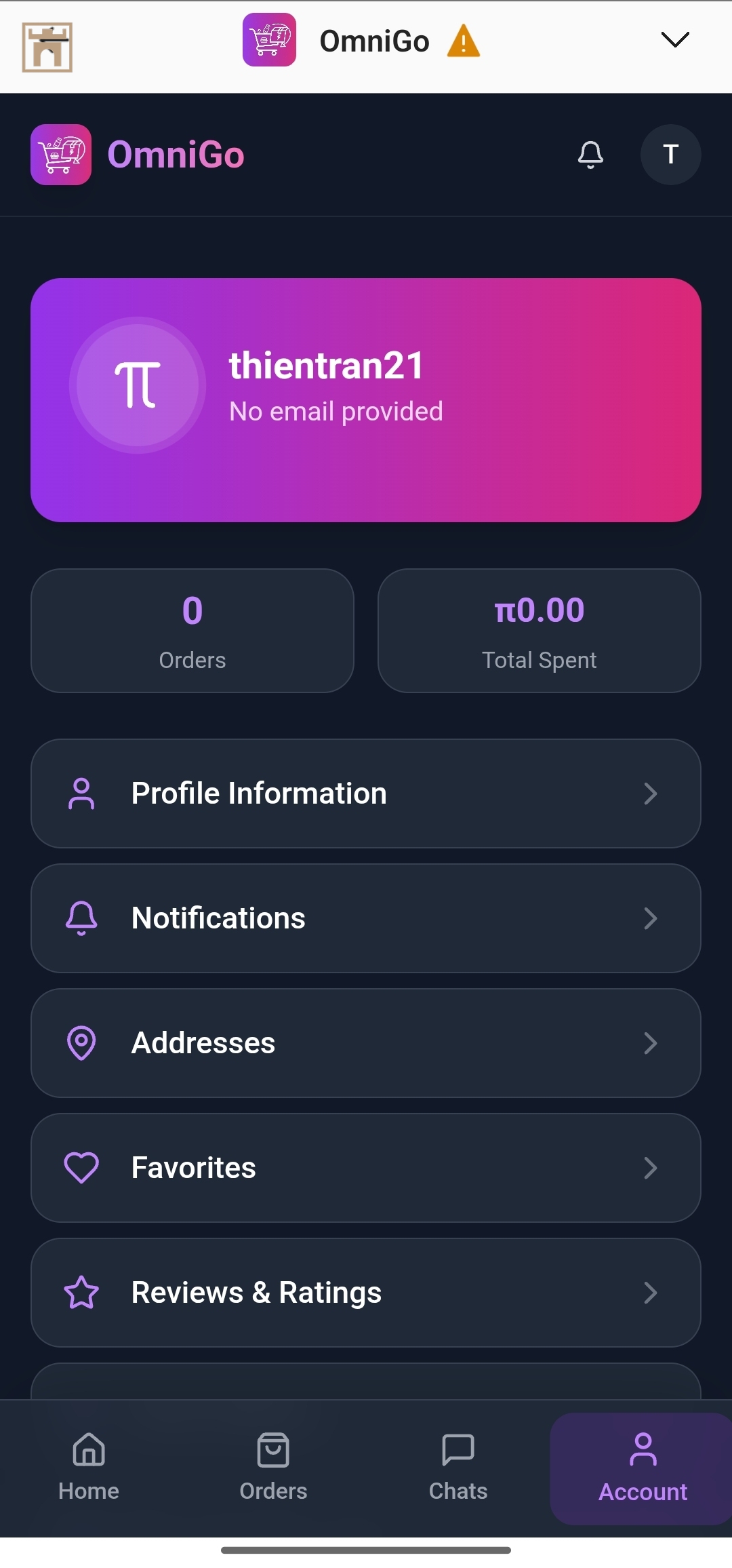Viewport: 732px width, 1568px height.
Task: Open Reviews & Ratings
Action: pyautogui.click(x=366, y=1293)
